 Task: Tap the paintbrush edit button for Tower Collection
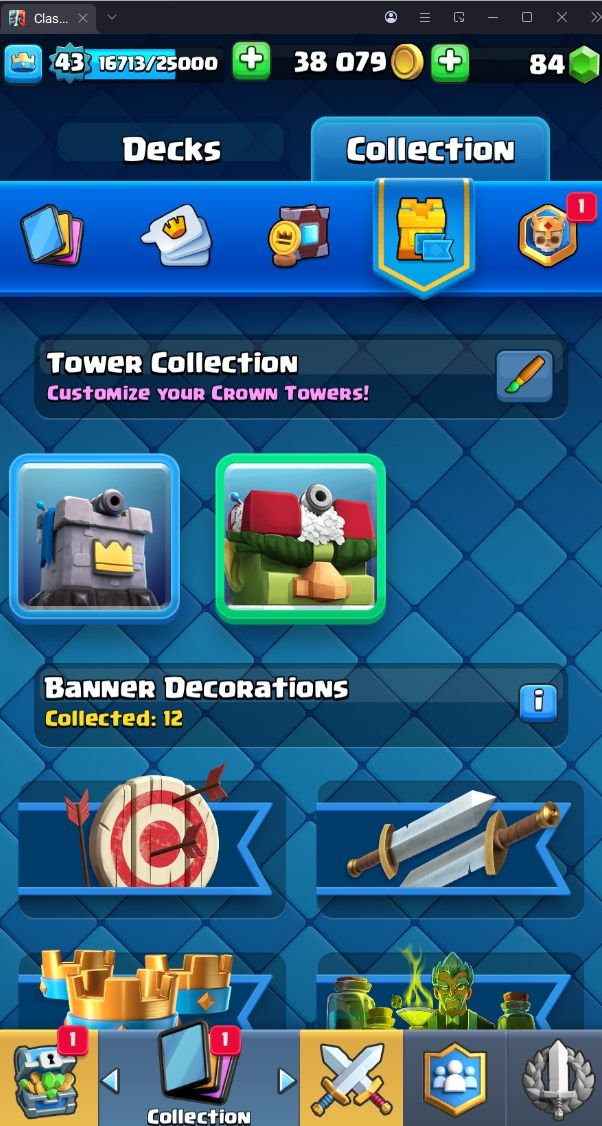click(524, 376)
